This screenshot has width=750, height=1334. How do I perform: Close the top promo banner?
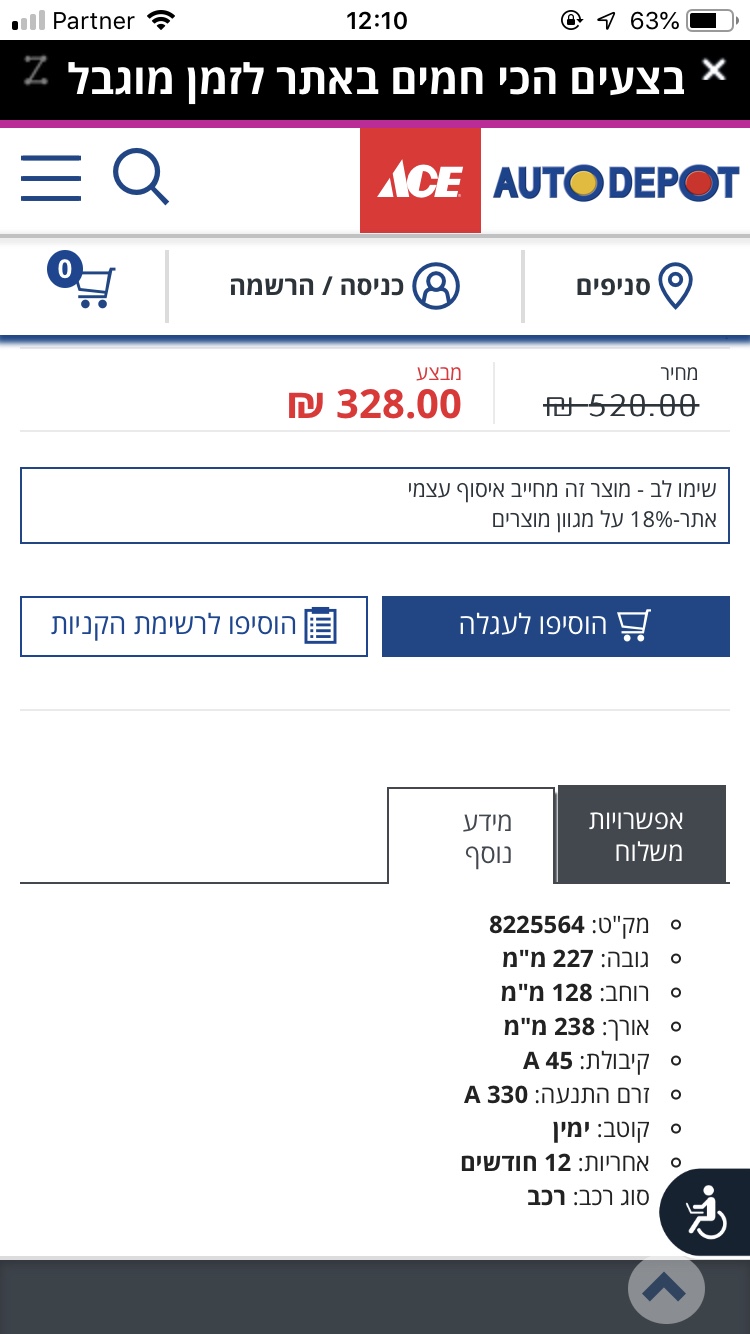[712, 70]
